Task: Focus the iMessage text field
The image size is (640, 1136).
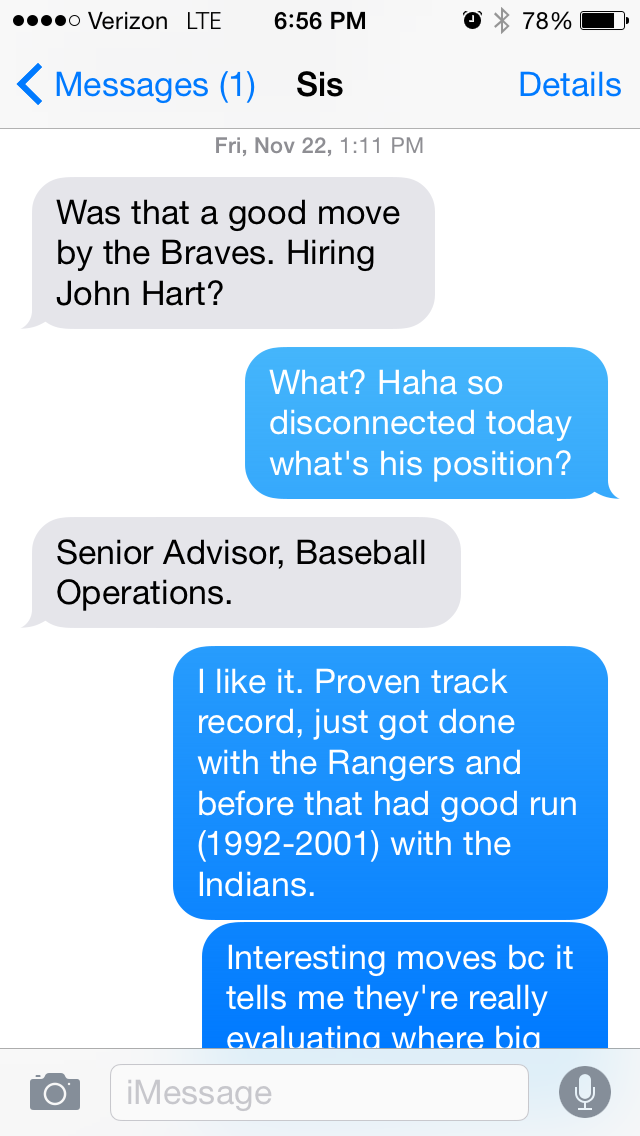Action: 319,1092
